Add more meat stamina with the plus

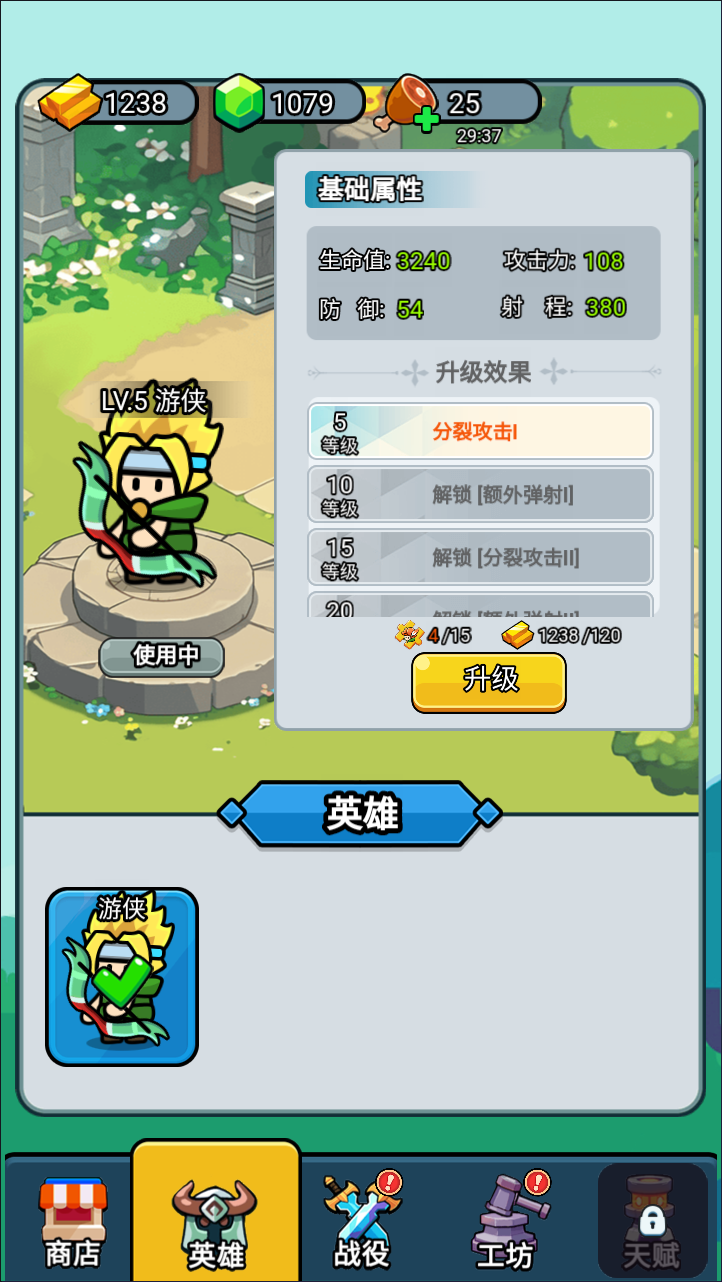click(x=426, y=121)
